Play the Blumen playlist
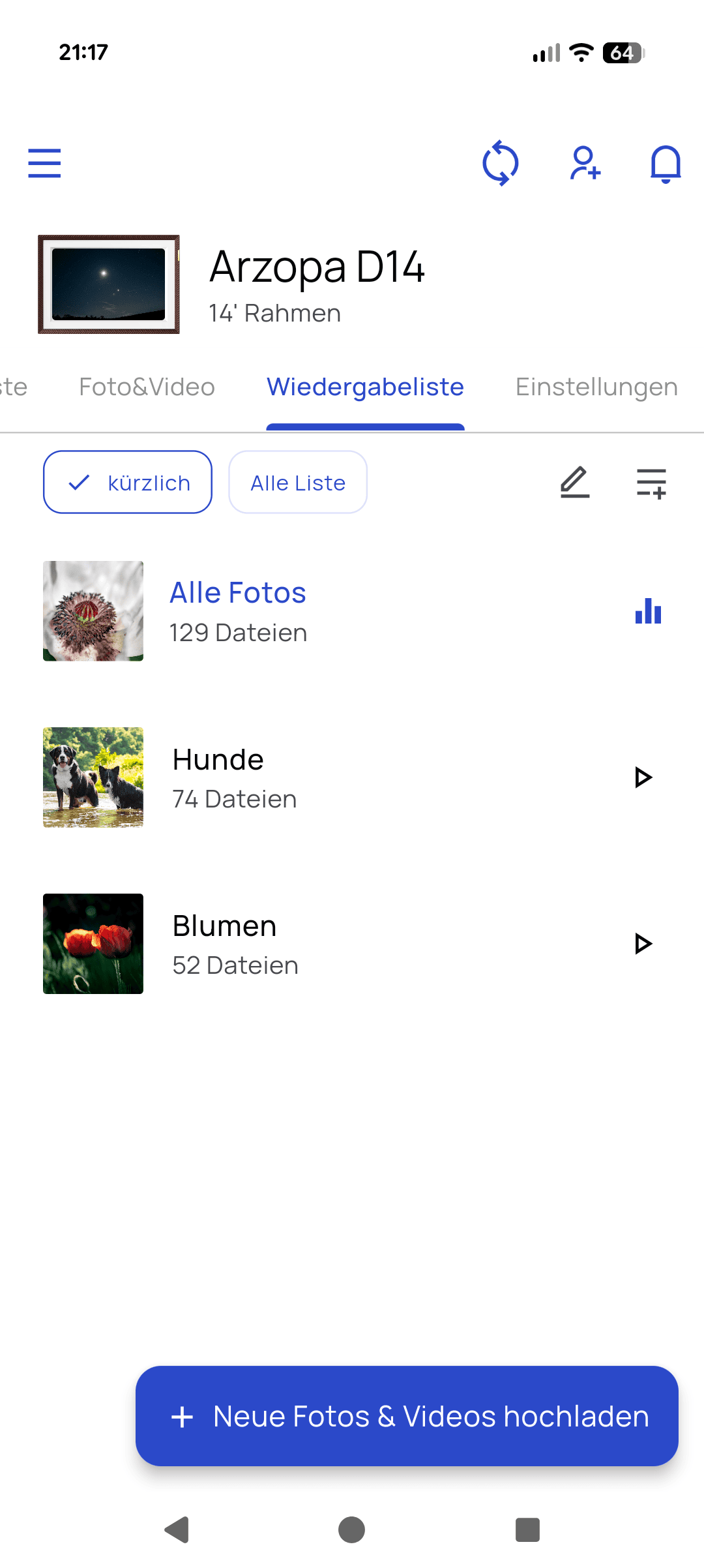The image size is (704, 1568). 643,944
